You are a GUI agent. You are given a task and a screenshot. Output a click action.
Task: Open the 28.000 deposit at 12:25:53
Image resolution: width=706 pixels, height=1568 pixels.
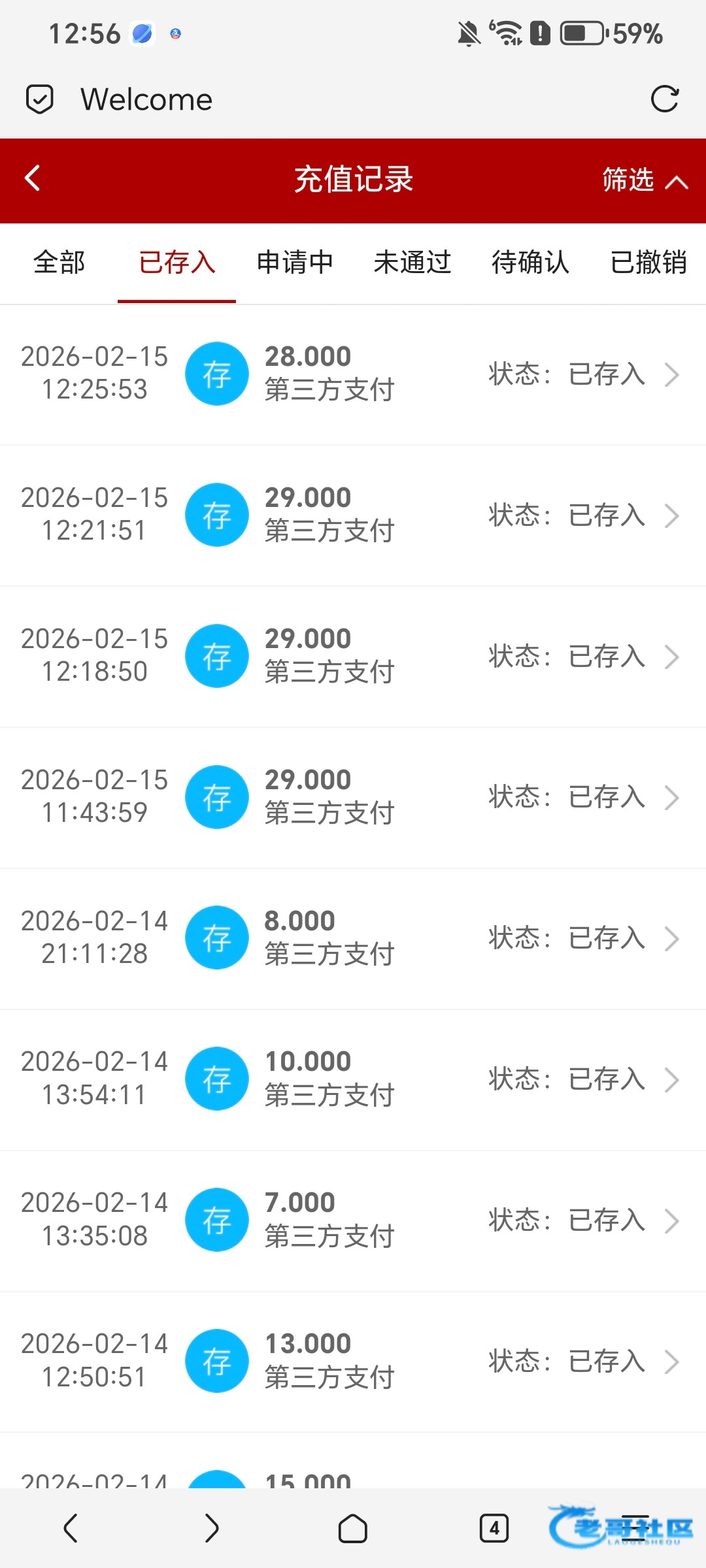353,374
